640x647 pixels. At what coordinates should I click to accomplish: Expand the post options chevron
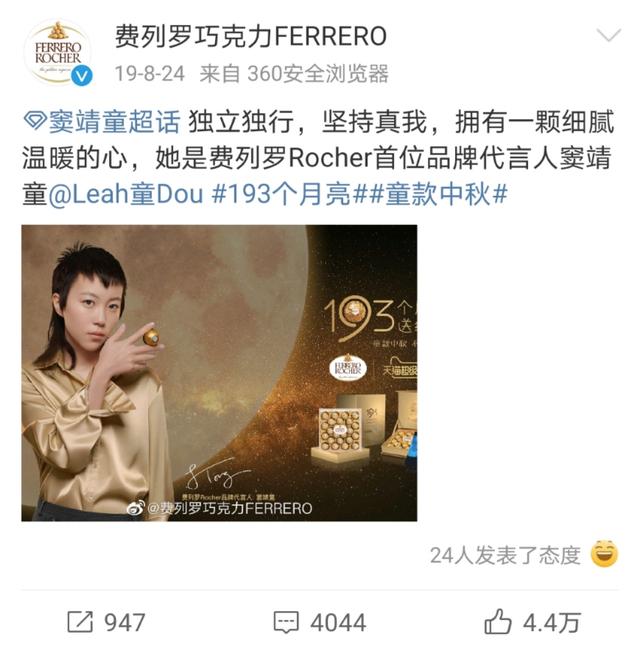click(608, 37)
